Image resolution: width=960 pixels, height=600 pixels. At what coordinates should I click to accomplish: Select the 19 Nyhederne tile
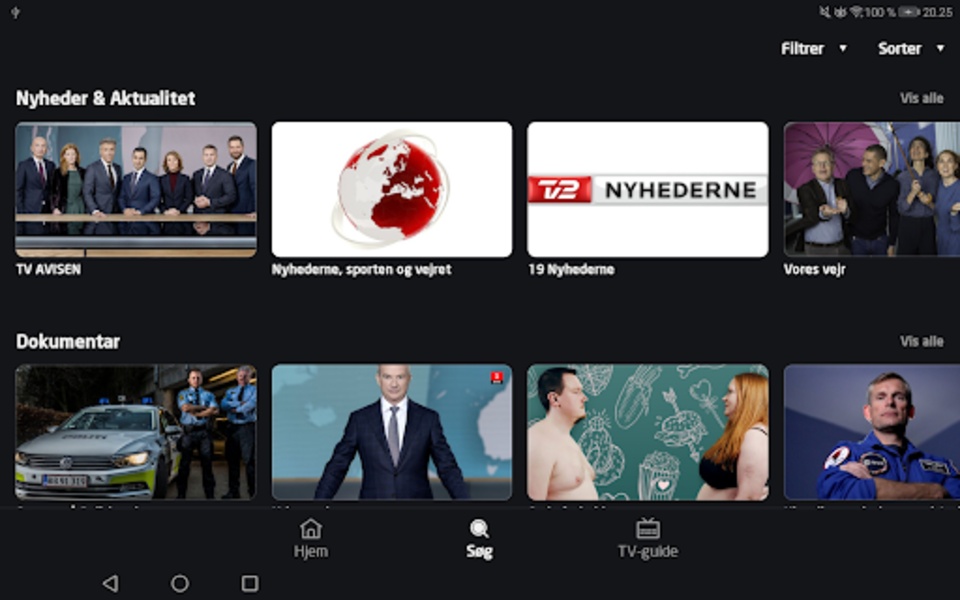tap(648, 190)
